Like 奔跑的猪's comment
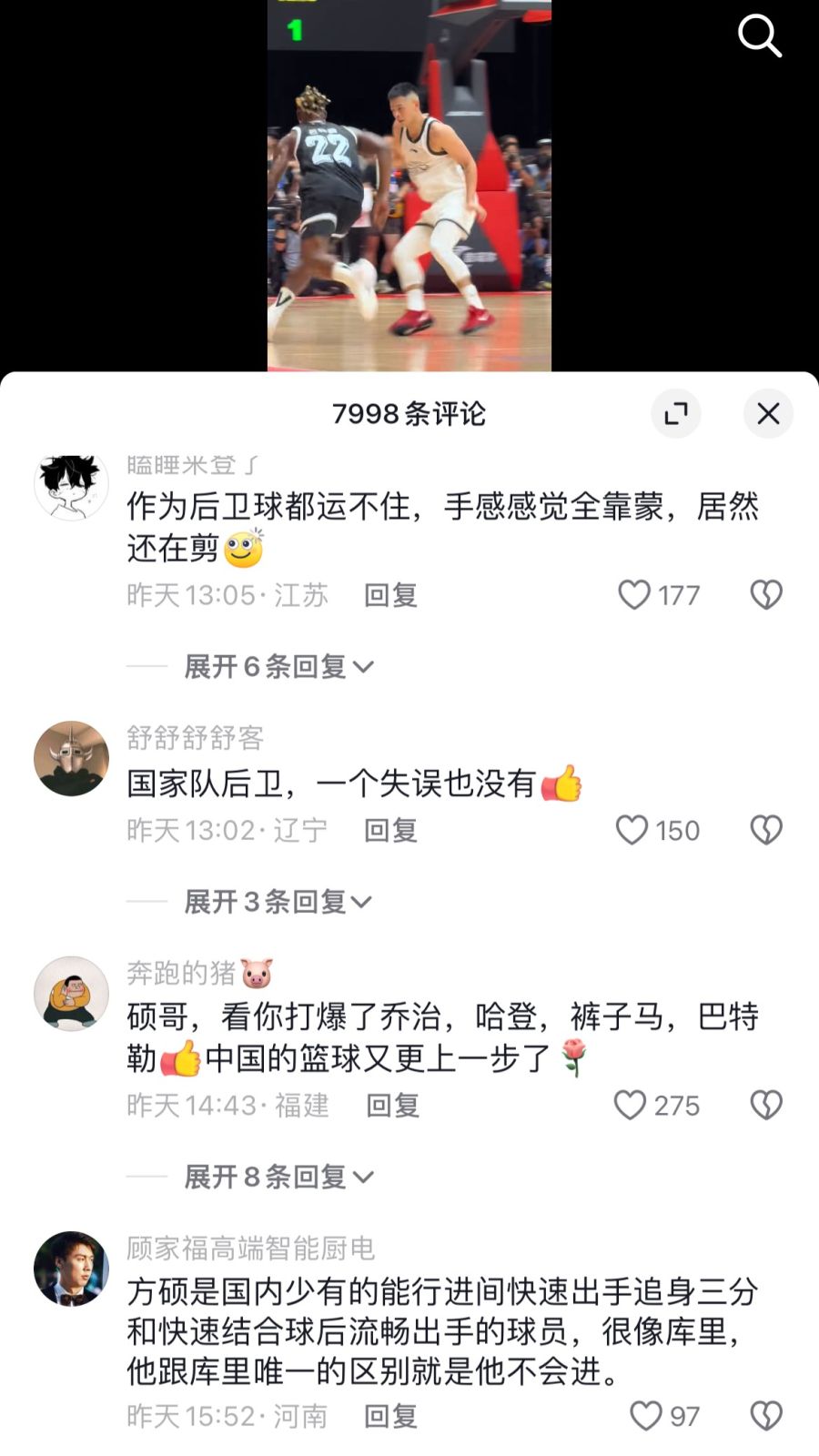The width and height of the screenshot is (819, 1456). pos(630,1105)
